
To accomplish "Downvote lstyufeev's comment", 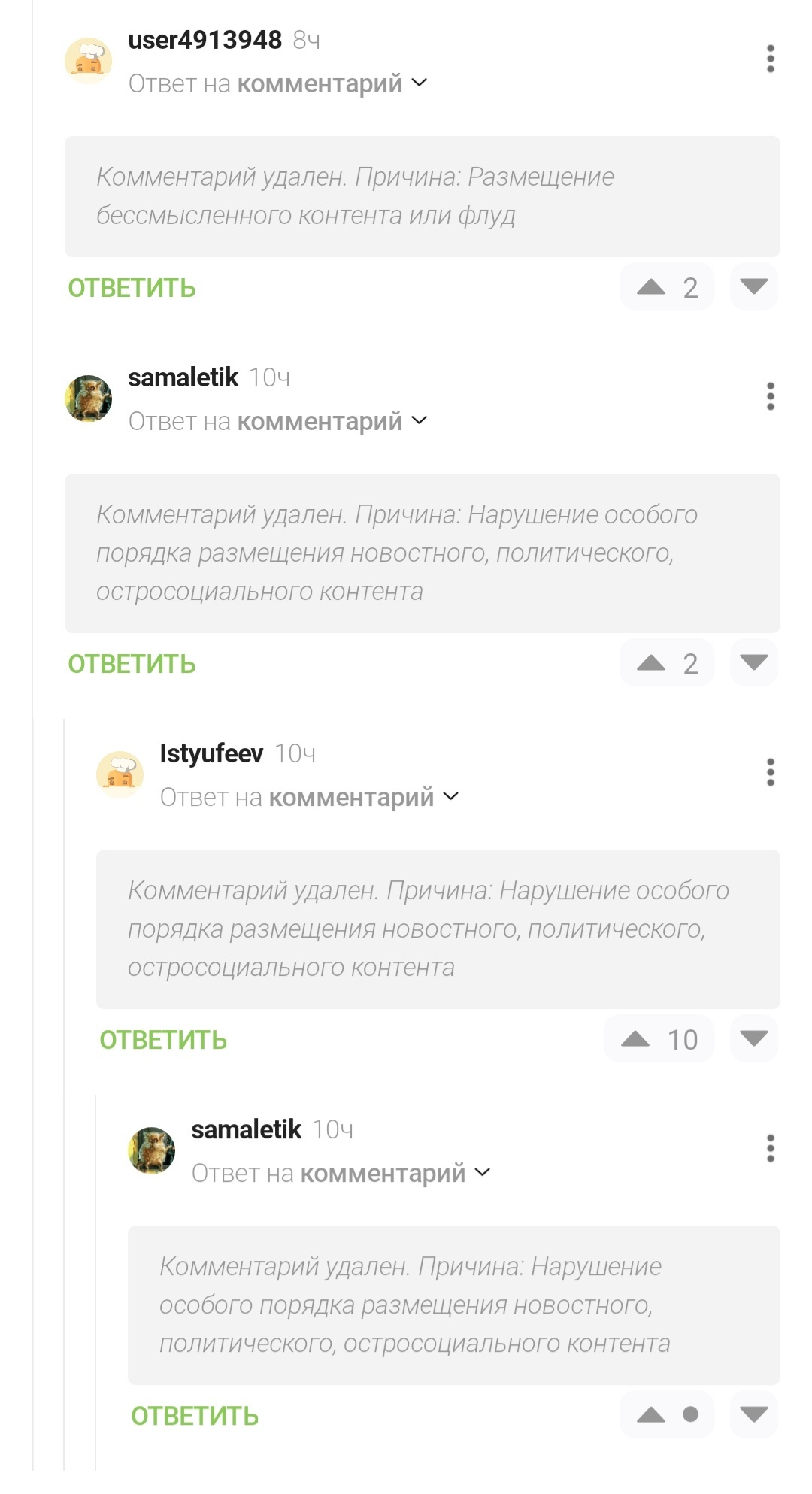I will 753,1038.
